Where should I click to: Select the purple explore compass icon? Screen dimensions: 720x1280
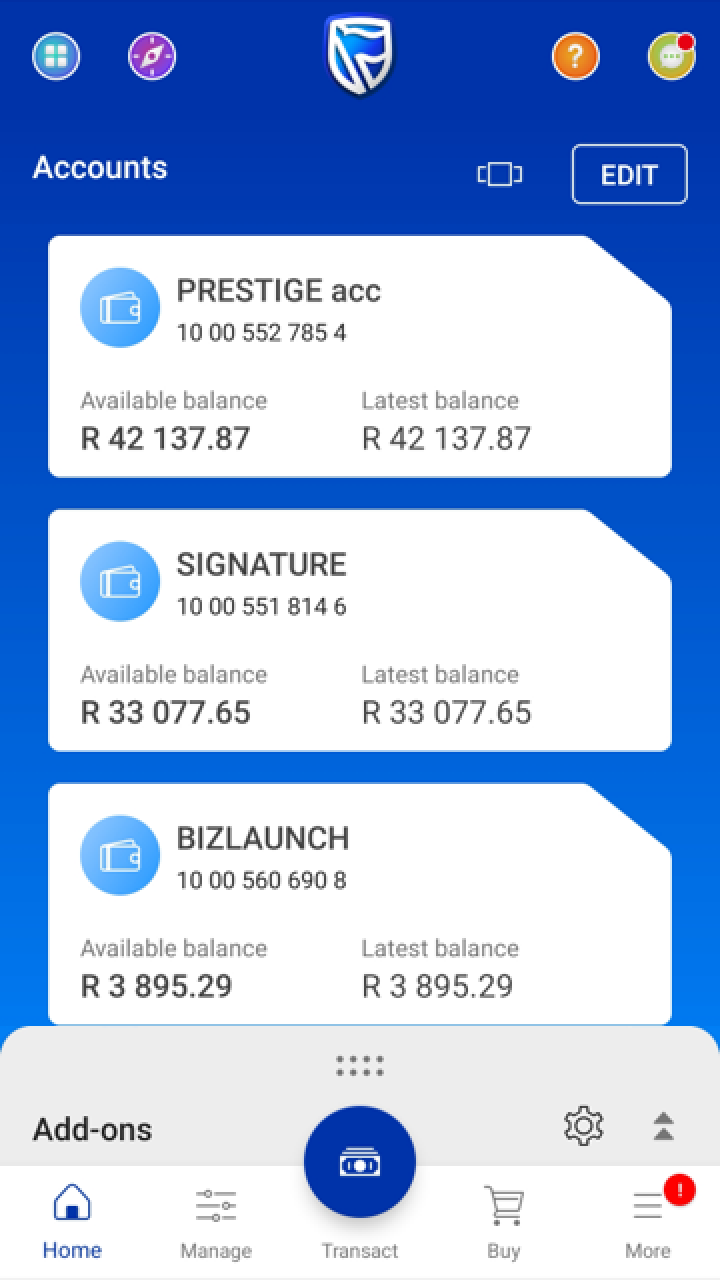151,55
